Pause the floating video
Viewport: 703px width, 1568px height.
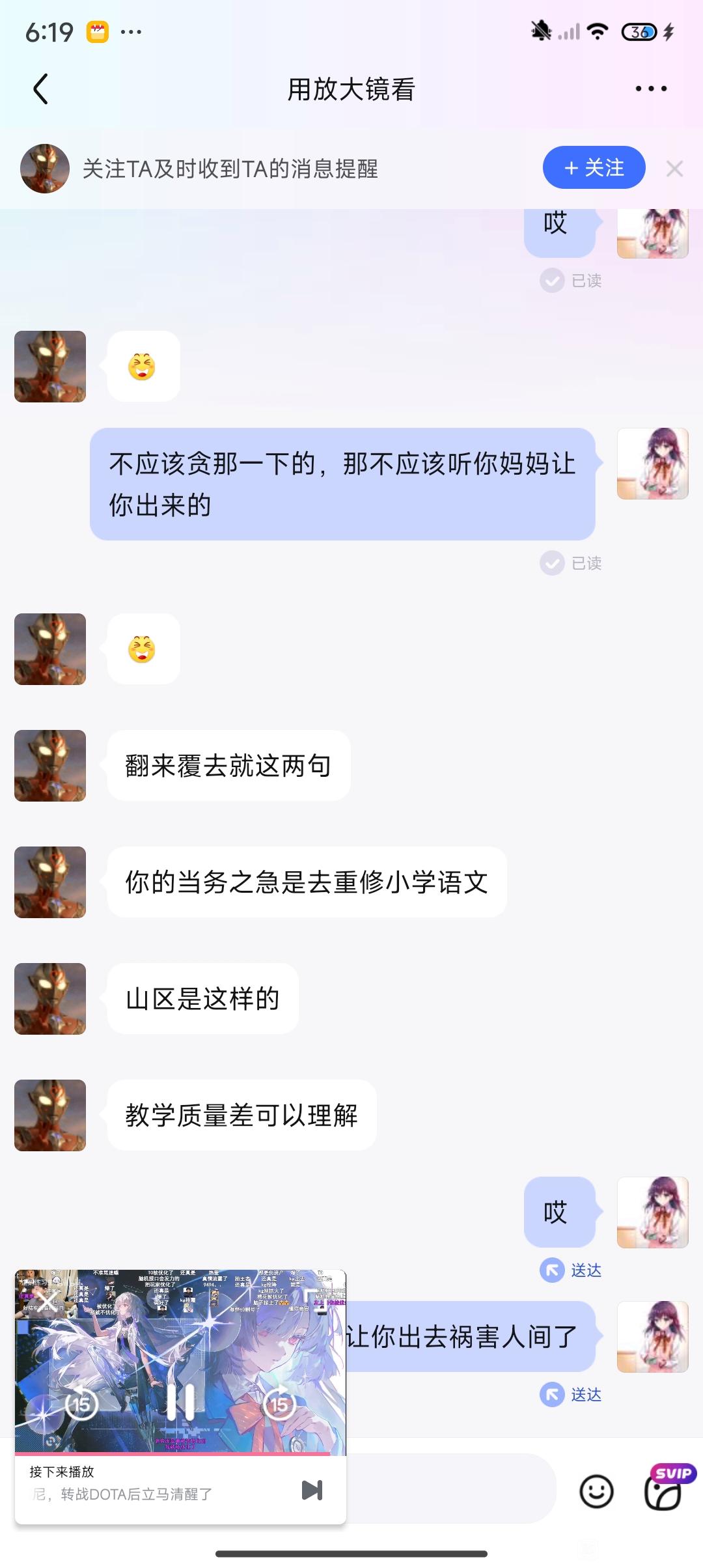click(180, 1402)
